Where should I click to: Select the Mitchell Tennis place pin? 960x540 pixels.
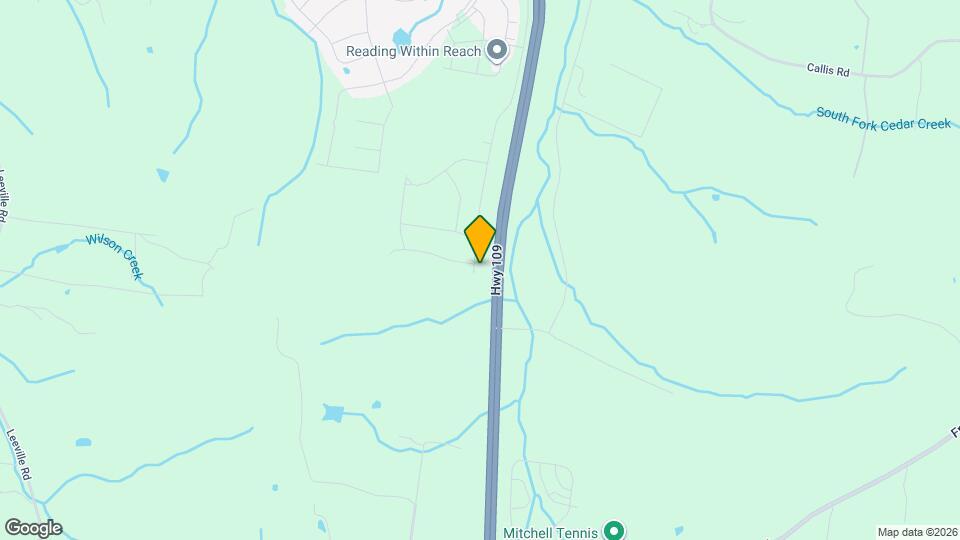tap(615, 532)
